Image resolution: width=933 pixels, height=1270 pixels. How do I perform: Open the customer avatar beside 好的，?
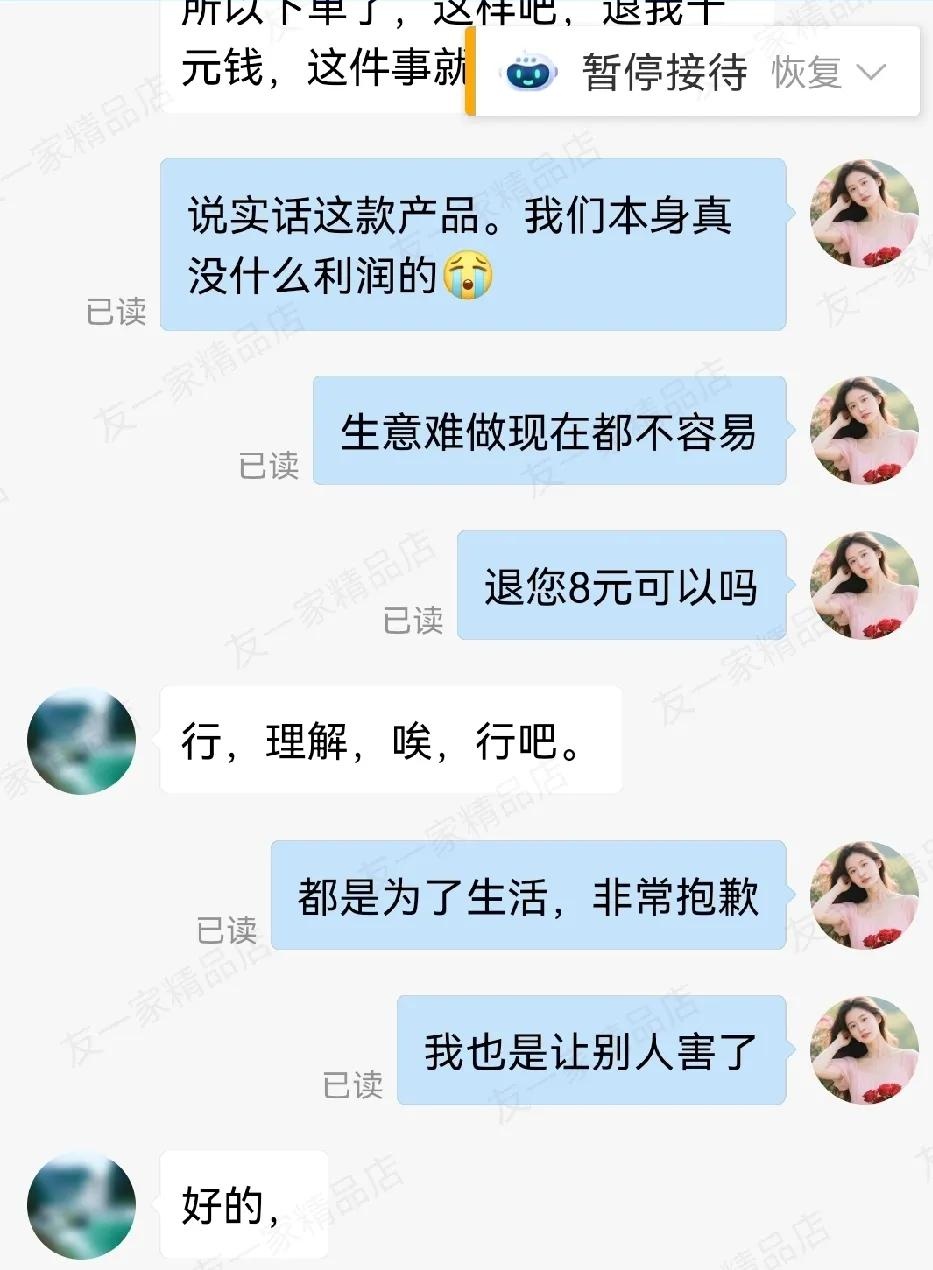click(x=81, y=1205)
